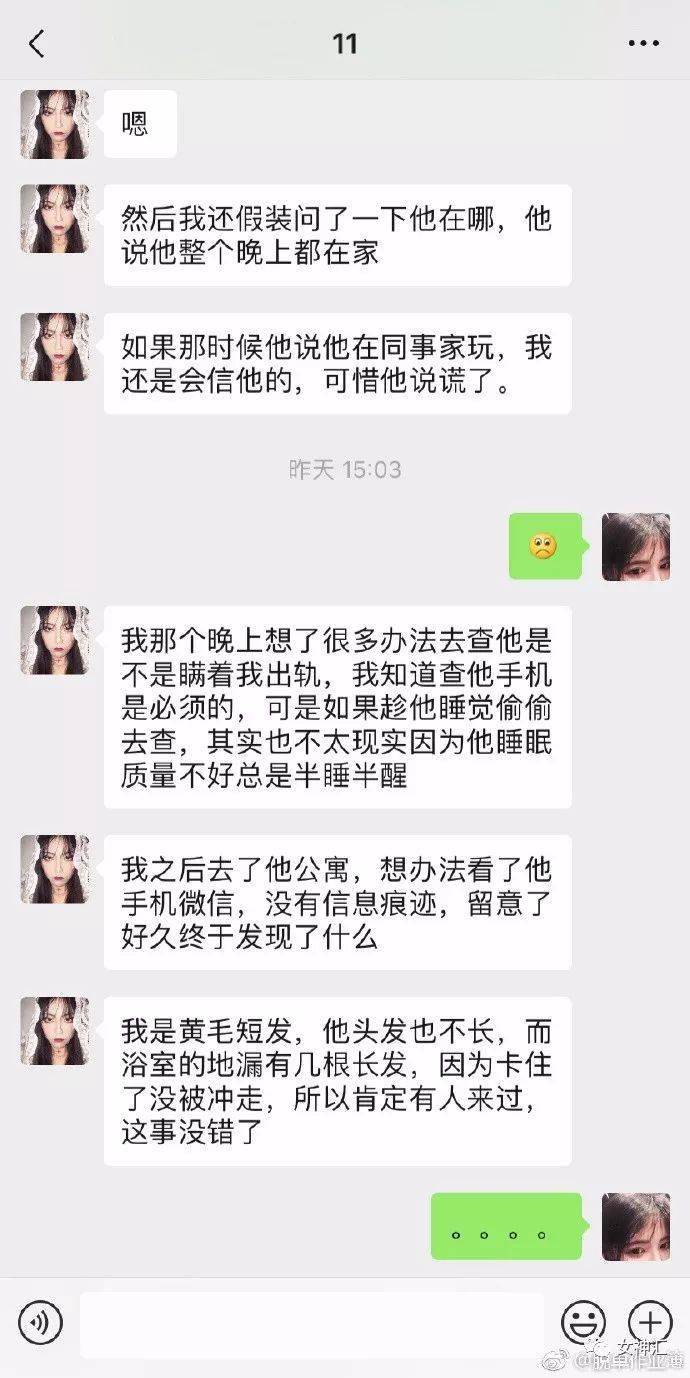The height and width of the screenshot is (1378, 690).
Task: Open the plus attachment menu
Action: click(649, 1323)
